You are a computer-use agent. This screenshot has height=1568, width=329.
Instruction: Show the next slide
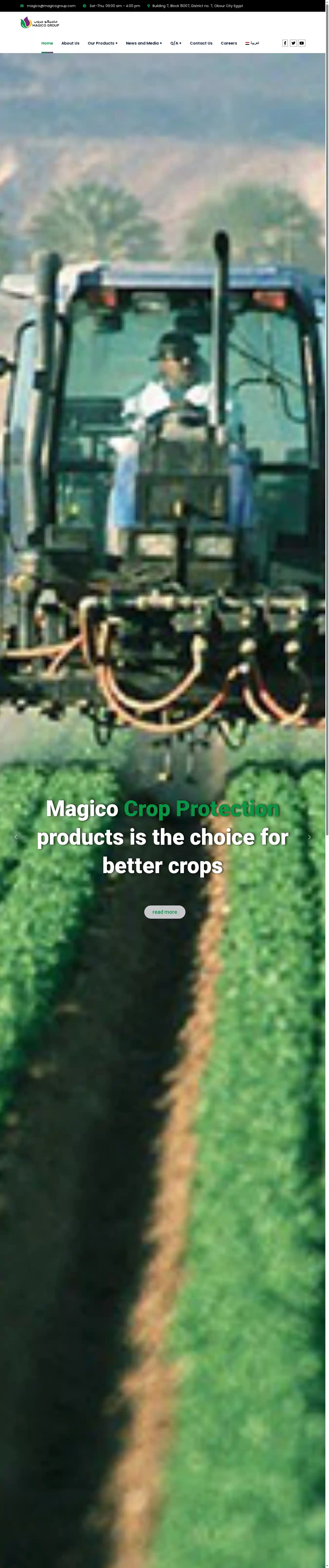[309, 837]
